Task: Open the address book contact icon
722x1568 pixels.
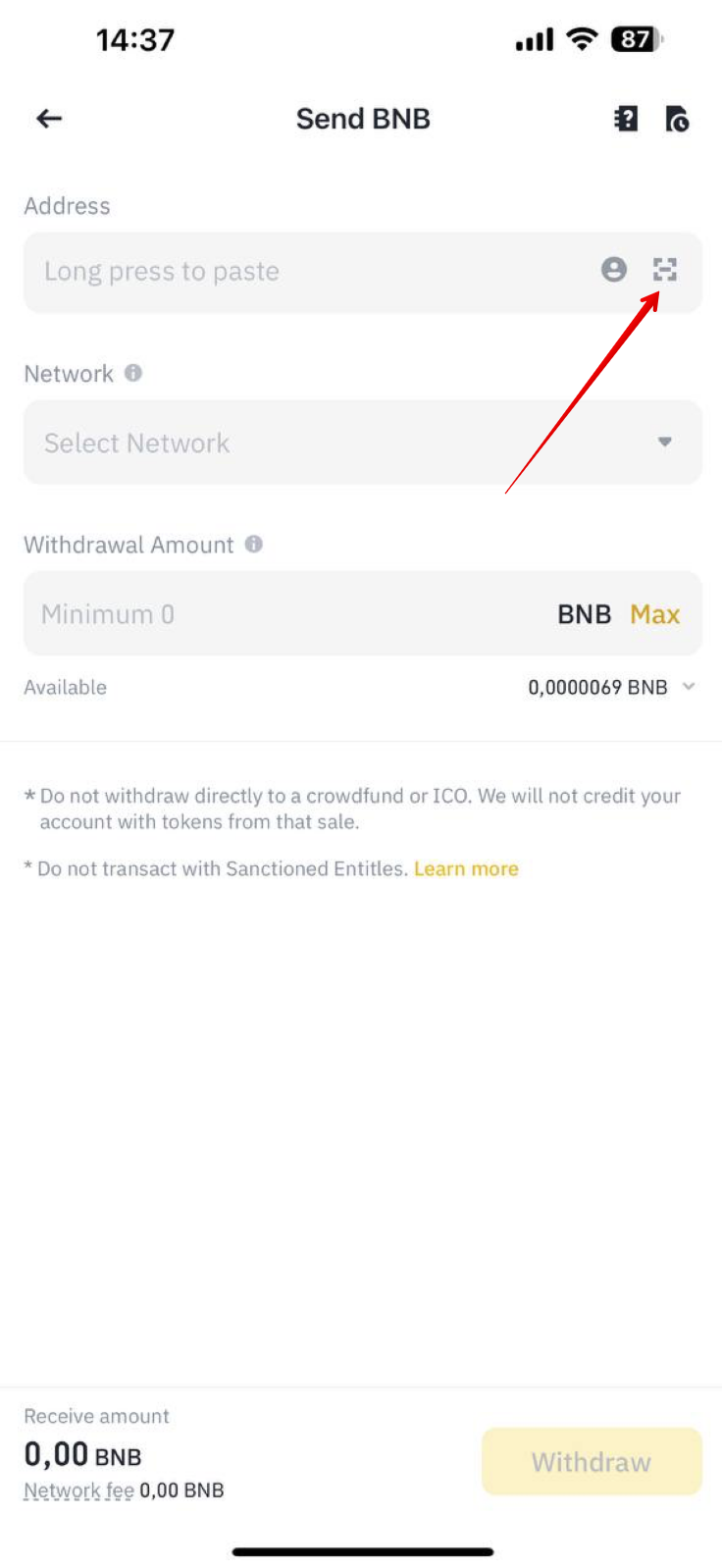Action: tap(614, 270)
